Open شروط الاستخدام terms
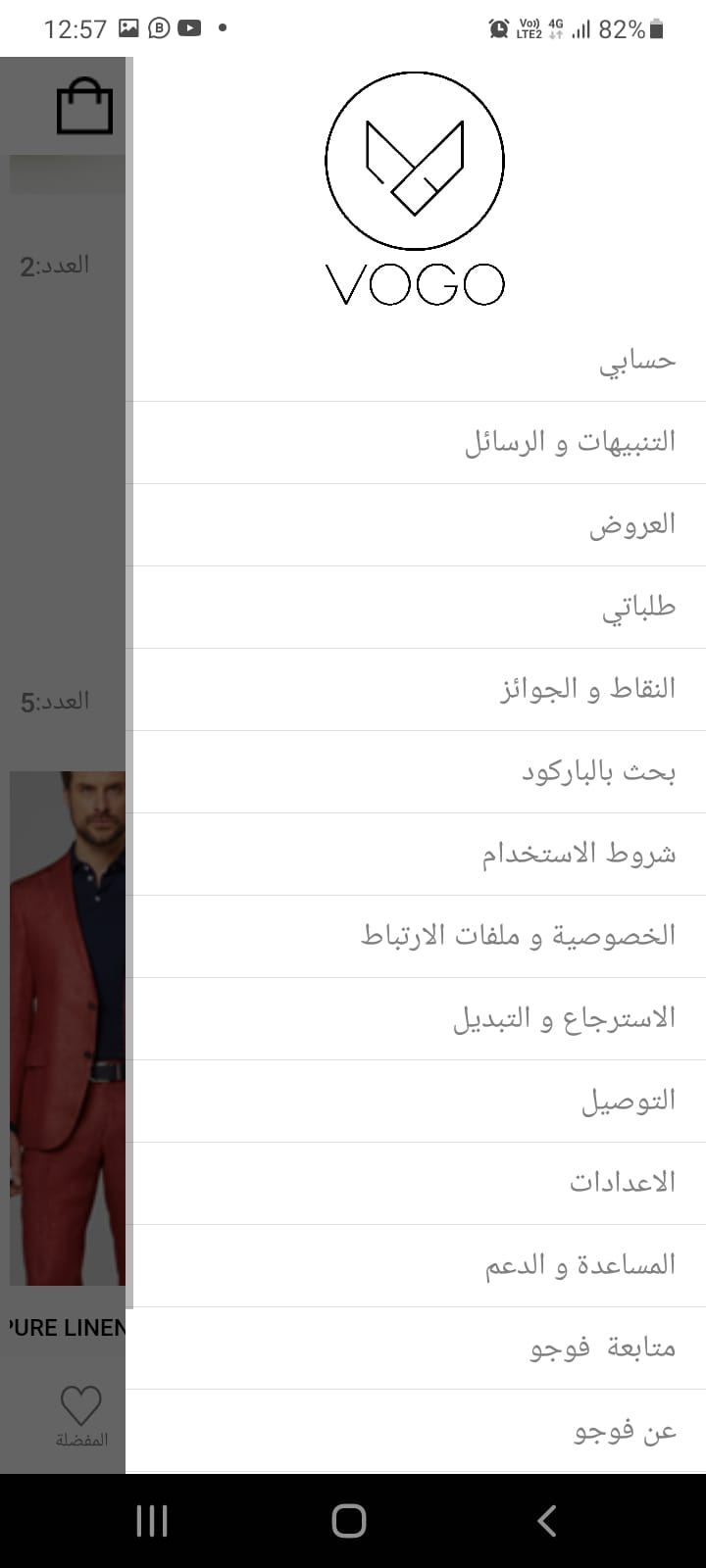Viewport: 706px width, 1568px height. [x=578, y=854]
